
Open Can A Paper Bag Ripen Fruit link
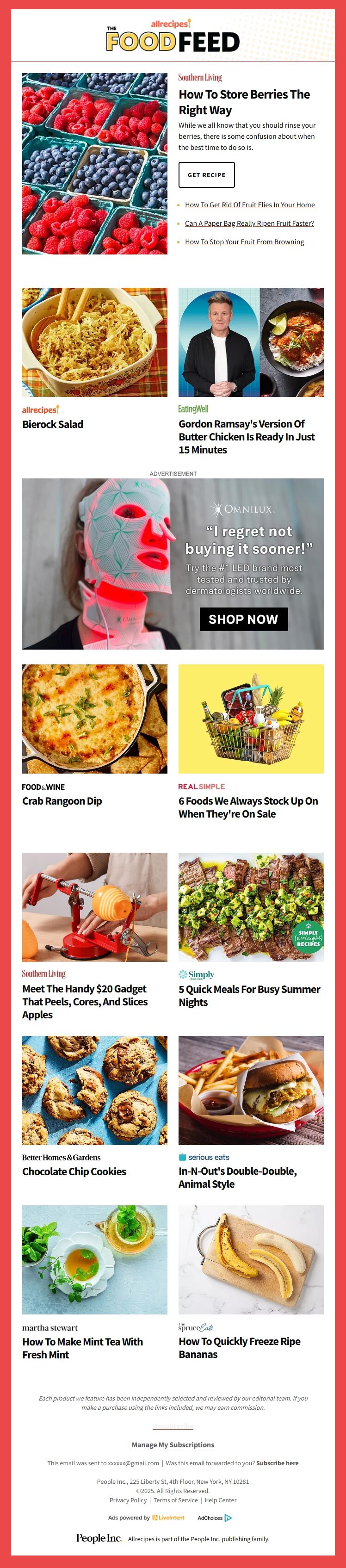(249, 223)
